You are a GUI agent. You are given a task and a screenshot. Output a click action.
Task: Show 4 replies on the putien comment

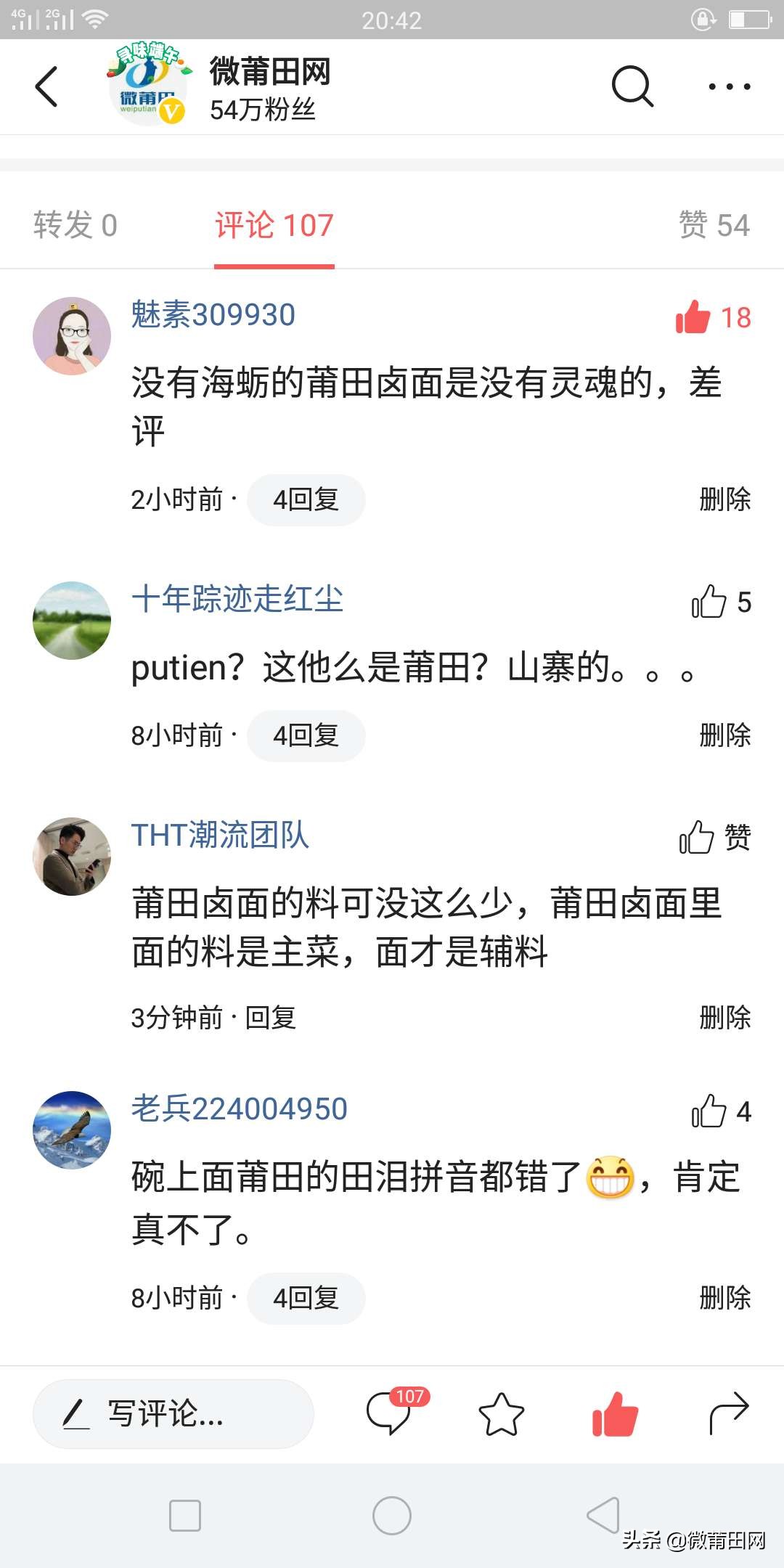coord(305,735)
